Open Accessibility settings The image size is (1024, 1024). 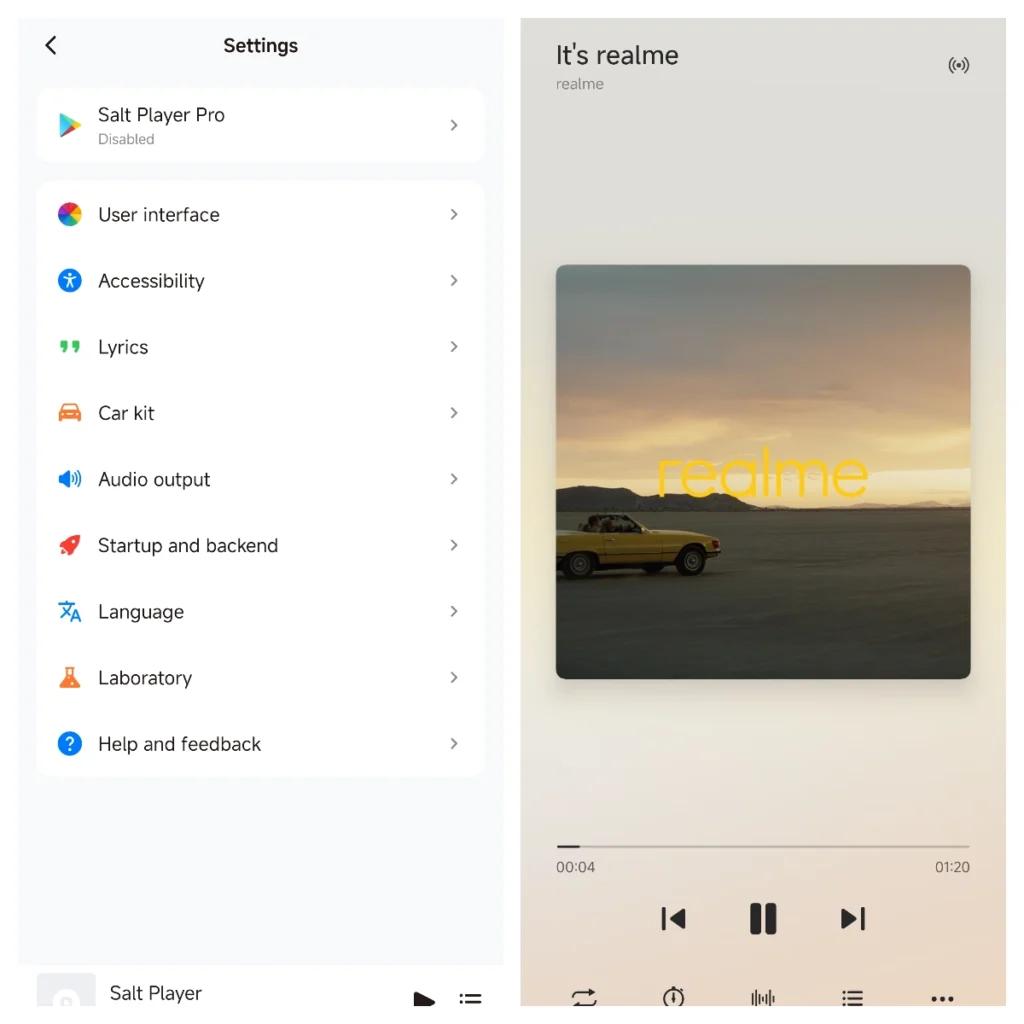(x=260, y=281)
